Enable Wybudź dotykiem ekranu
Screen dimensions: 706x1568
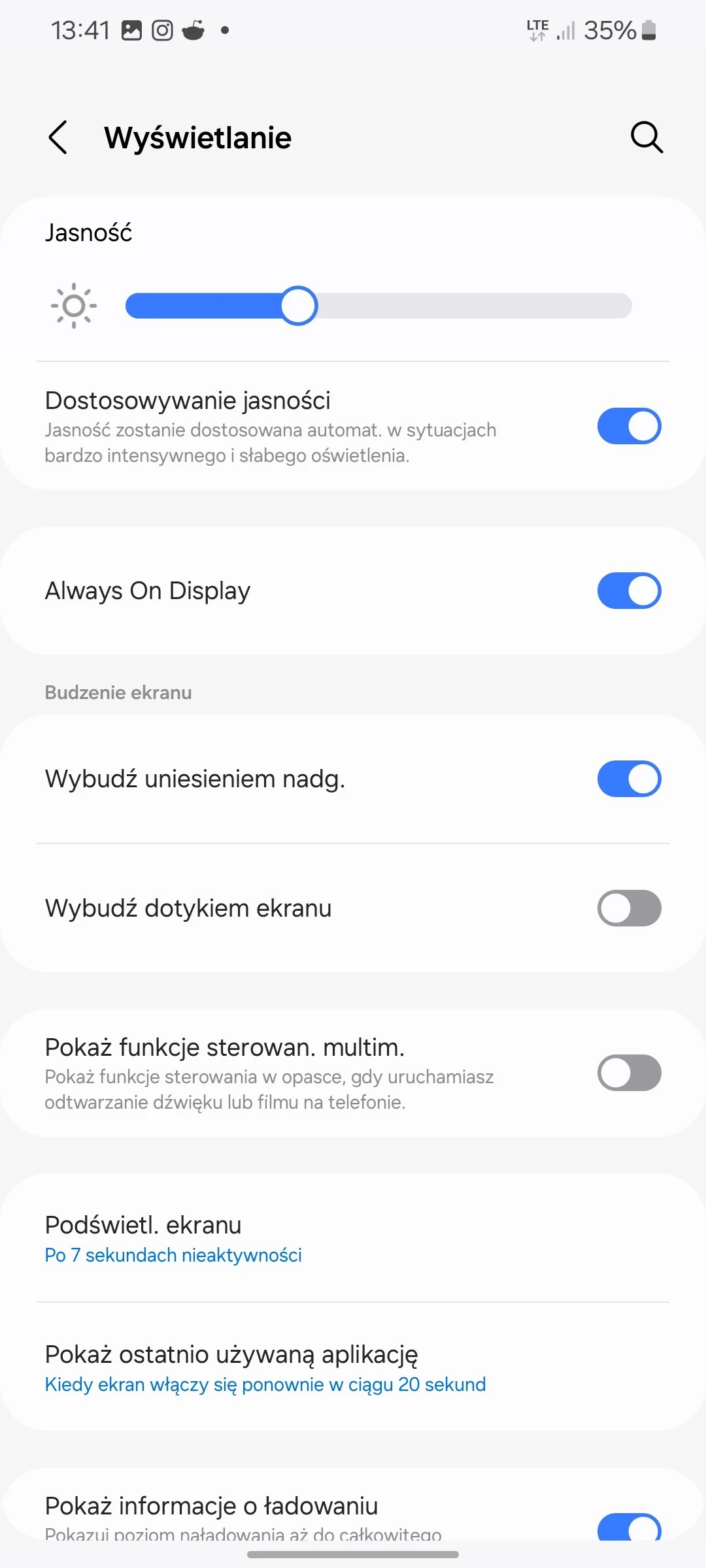point(629,908)
